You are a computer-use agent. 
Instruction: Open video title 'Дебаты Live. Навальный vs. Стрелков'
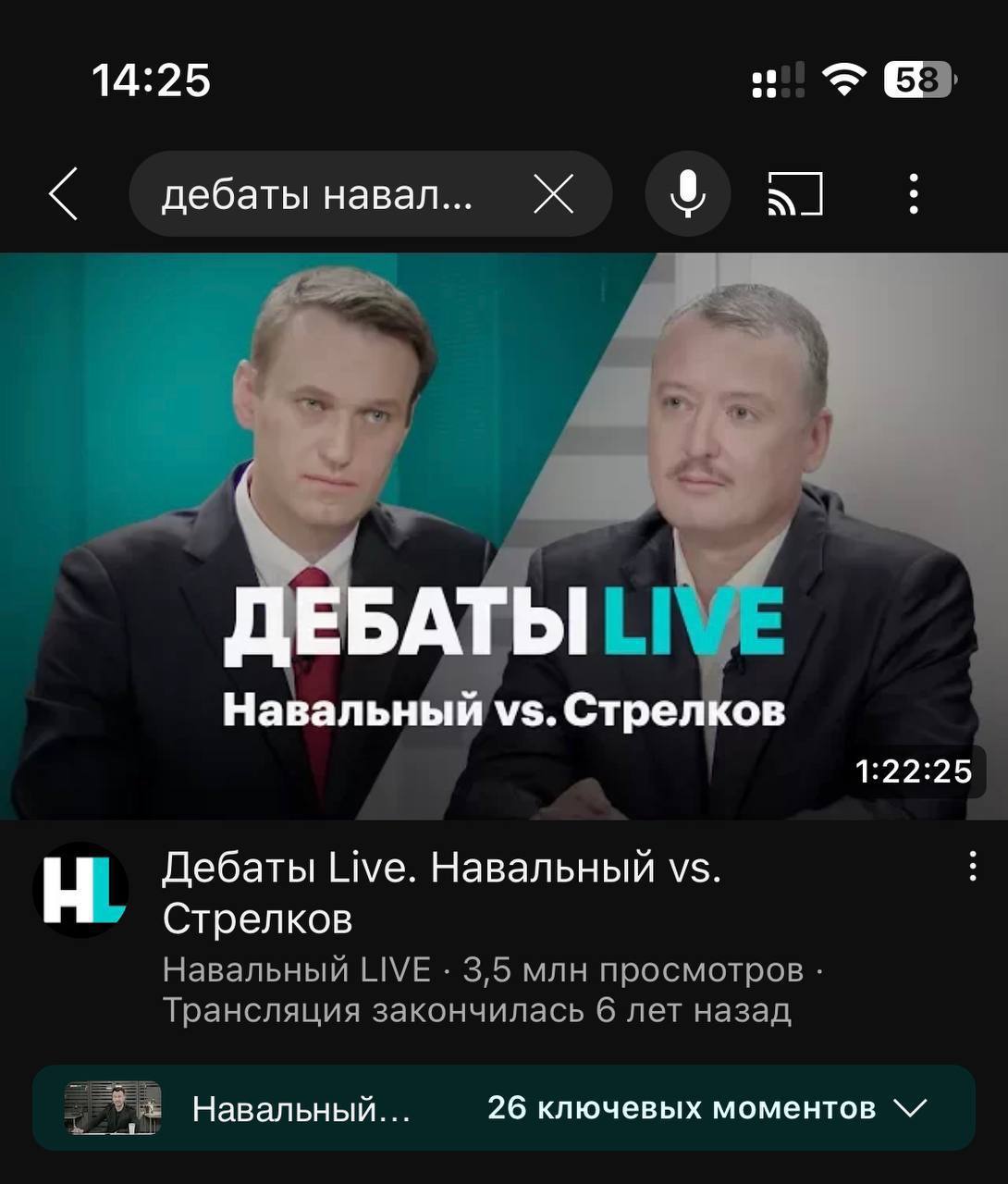click(442, 893)
